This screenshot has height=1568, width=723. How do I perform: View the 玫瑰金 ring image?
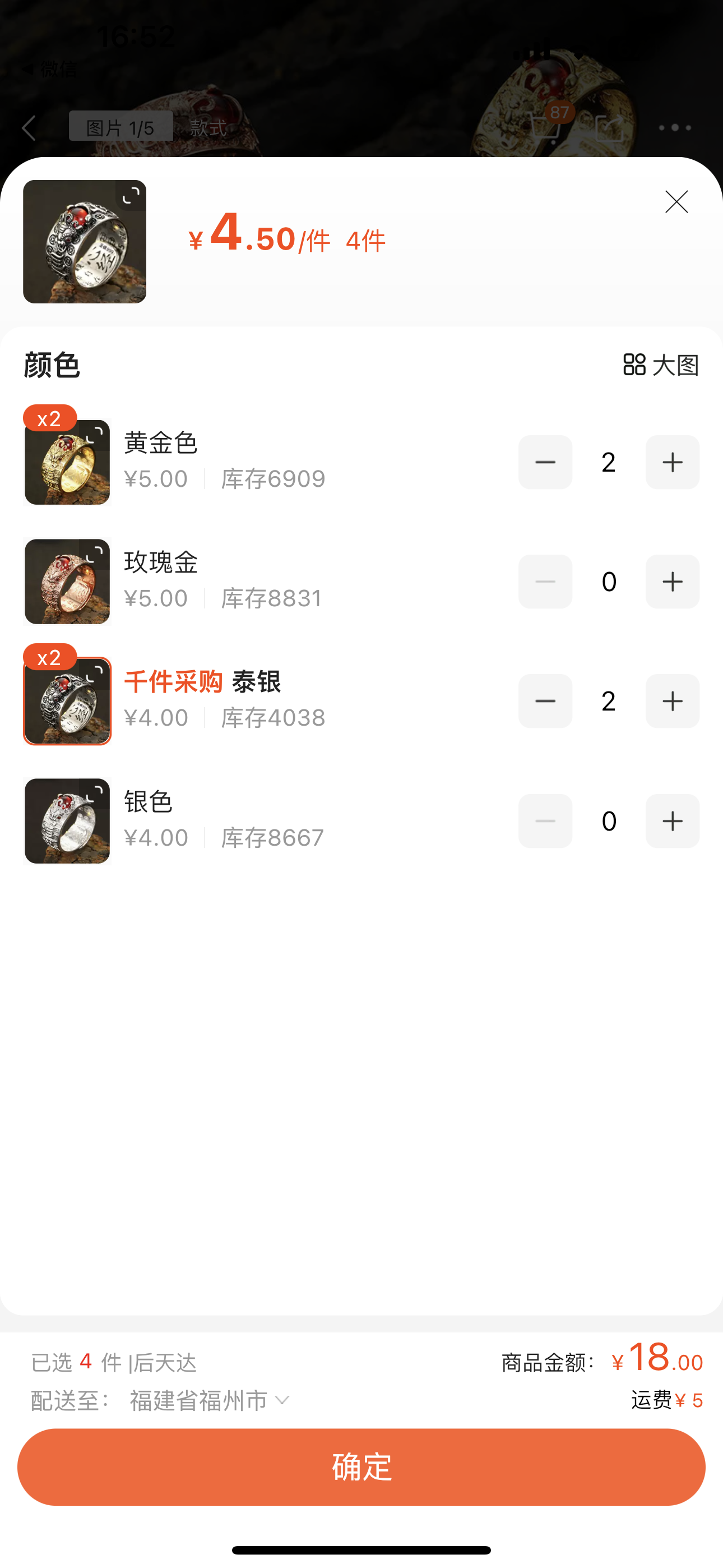point(67,582)
